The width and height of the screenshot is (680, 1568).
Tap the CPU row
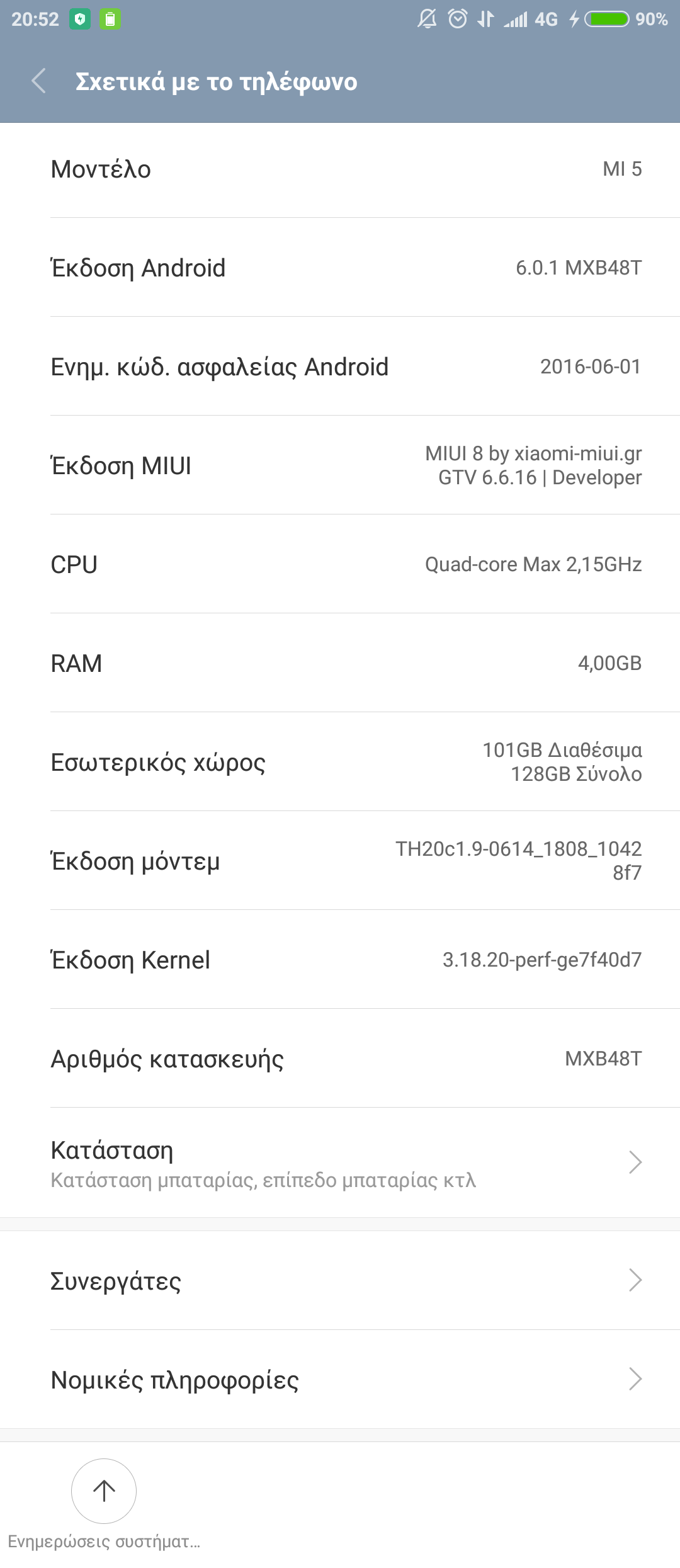(x=340, y=564)
